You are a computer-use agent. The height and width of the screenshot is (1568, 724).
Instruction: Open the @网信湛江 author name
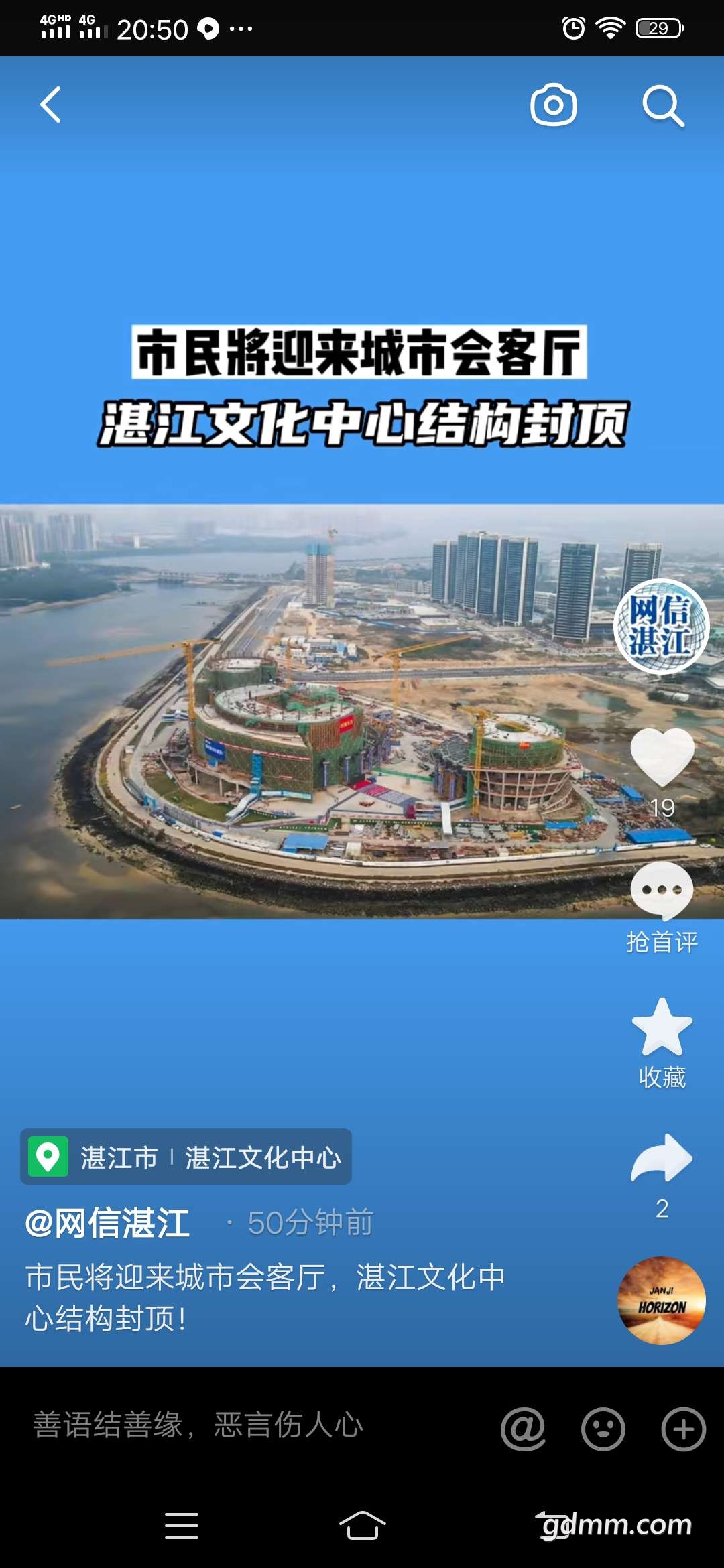(x=107, y=1223)
